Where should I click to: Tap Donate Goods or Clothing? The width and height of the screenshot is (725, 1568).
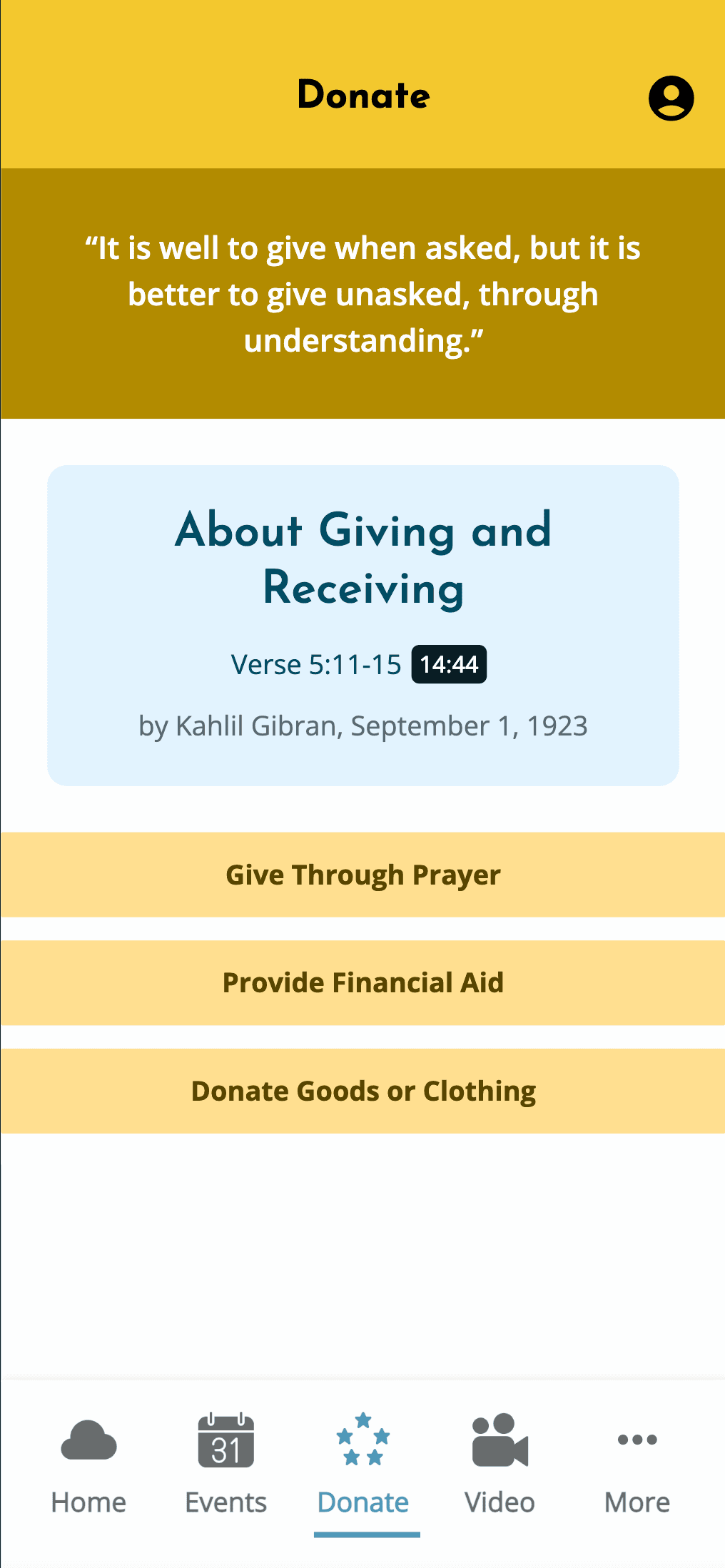point(362,1091)
